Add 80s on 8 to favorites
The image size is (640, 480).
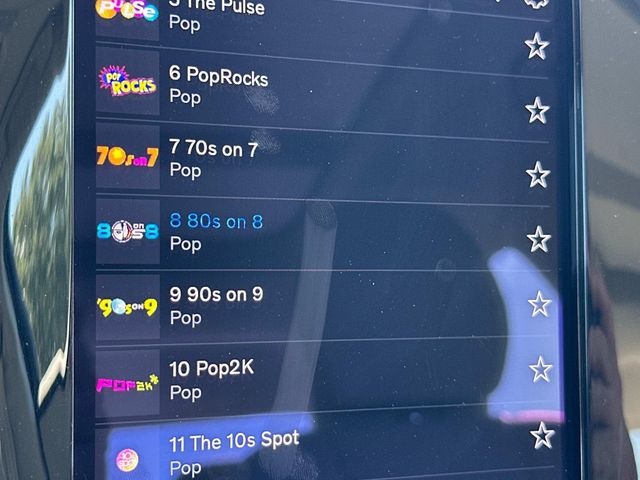coord(539,239)
